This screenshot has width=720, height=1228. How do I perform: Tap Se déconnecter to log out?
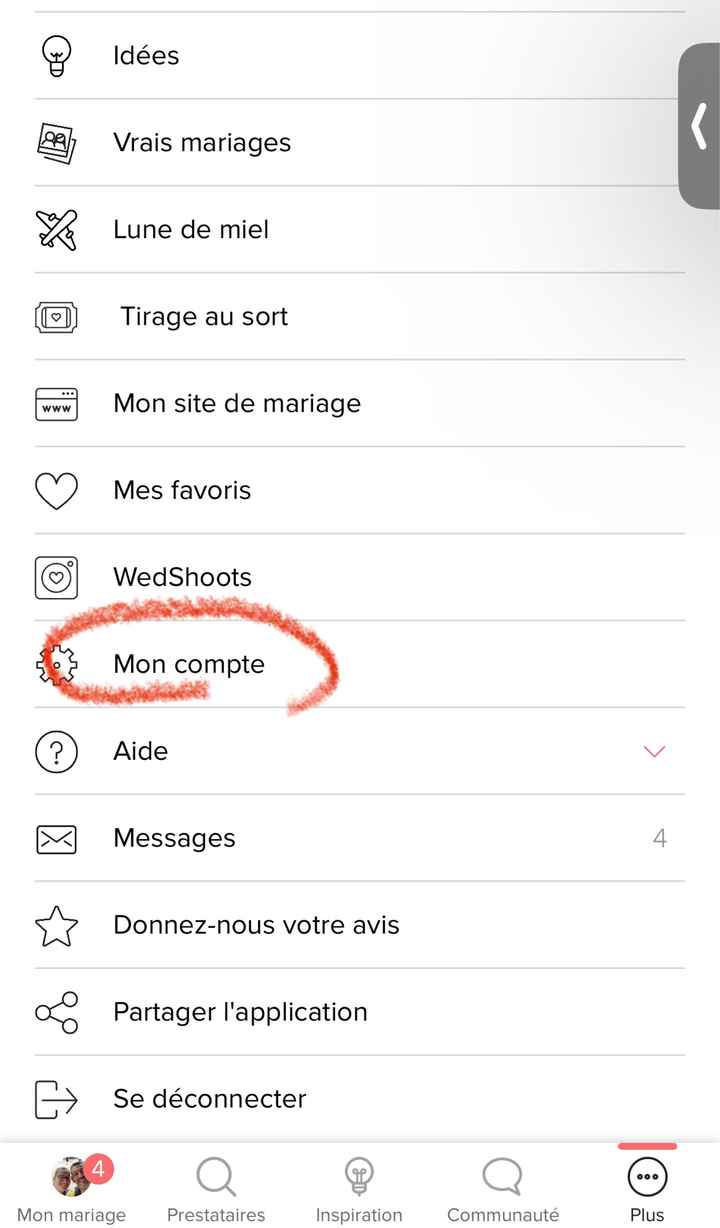(x=209, y=1100)
